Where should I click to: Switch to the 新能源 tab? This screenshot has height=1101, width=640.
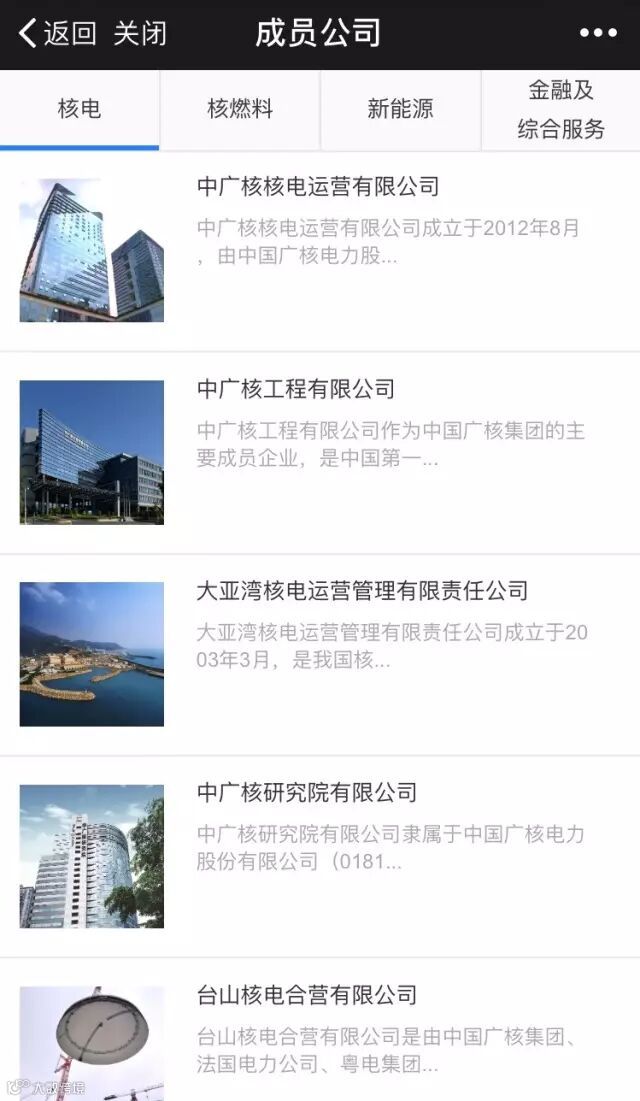[400, 109]
